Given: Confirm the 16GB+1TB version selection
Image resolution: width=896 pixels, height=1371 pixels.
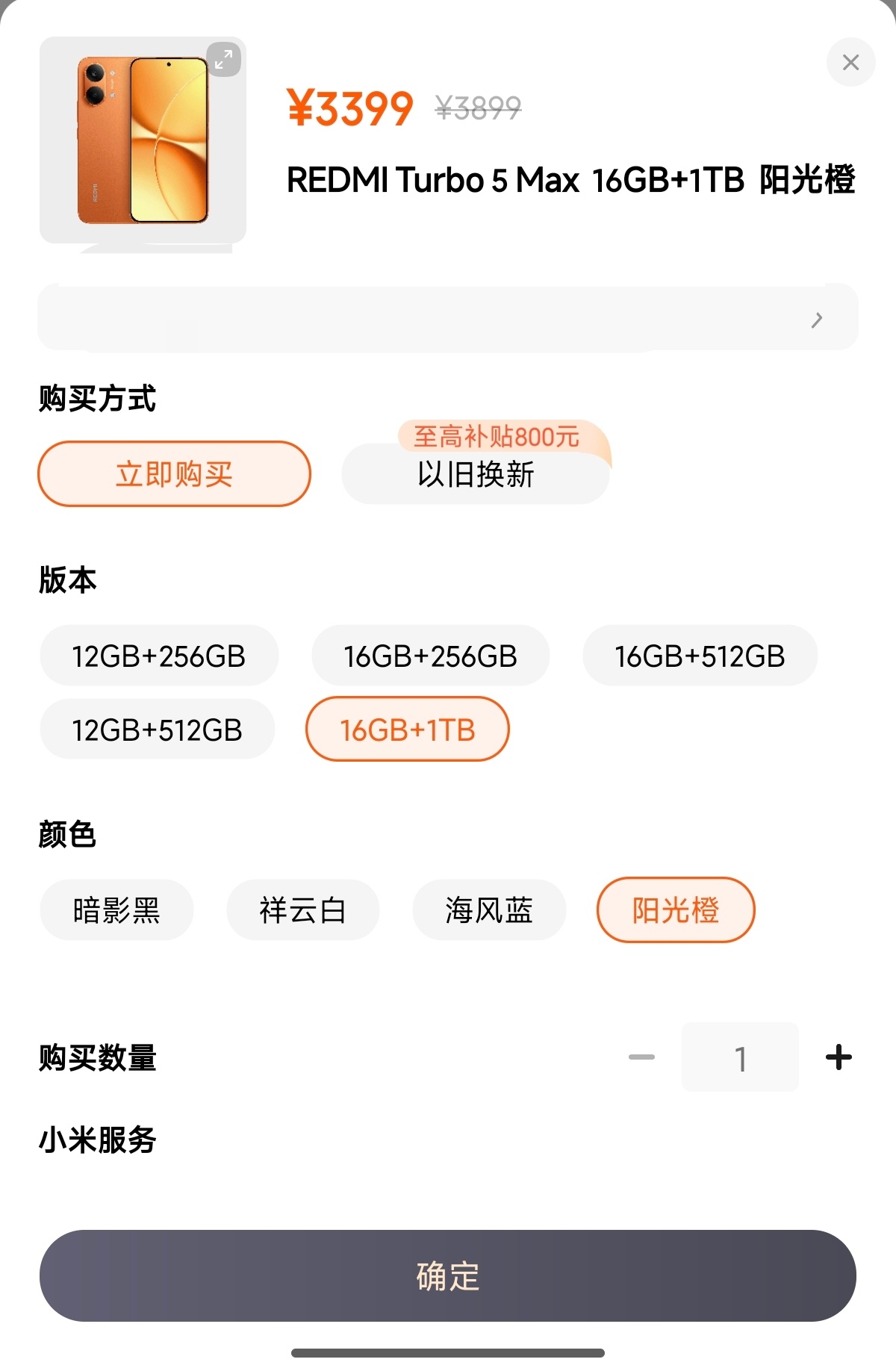Looking at the screenshot, I should 407,730.
